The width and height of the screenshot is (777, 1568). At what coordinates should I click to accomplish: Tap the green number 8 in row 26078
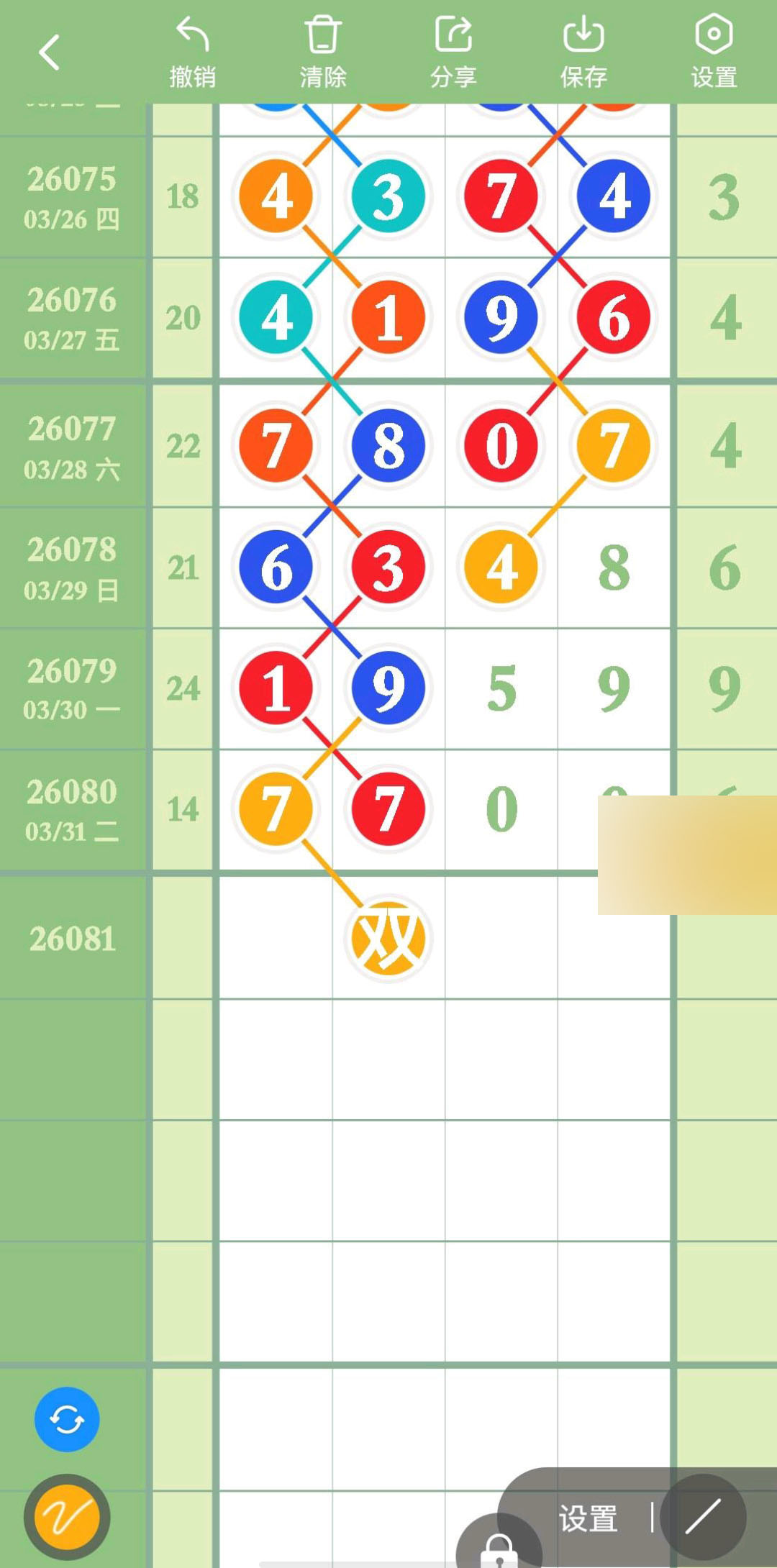click(x=614, y=568)
